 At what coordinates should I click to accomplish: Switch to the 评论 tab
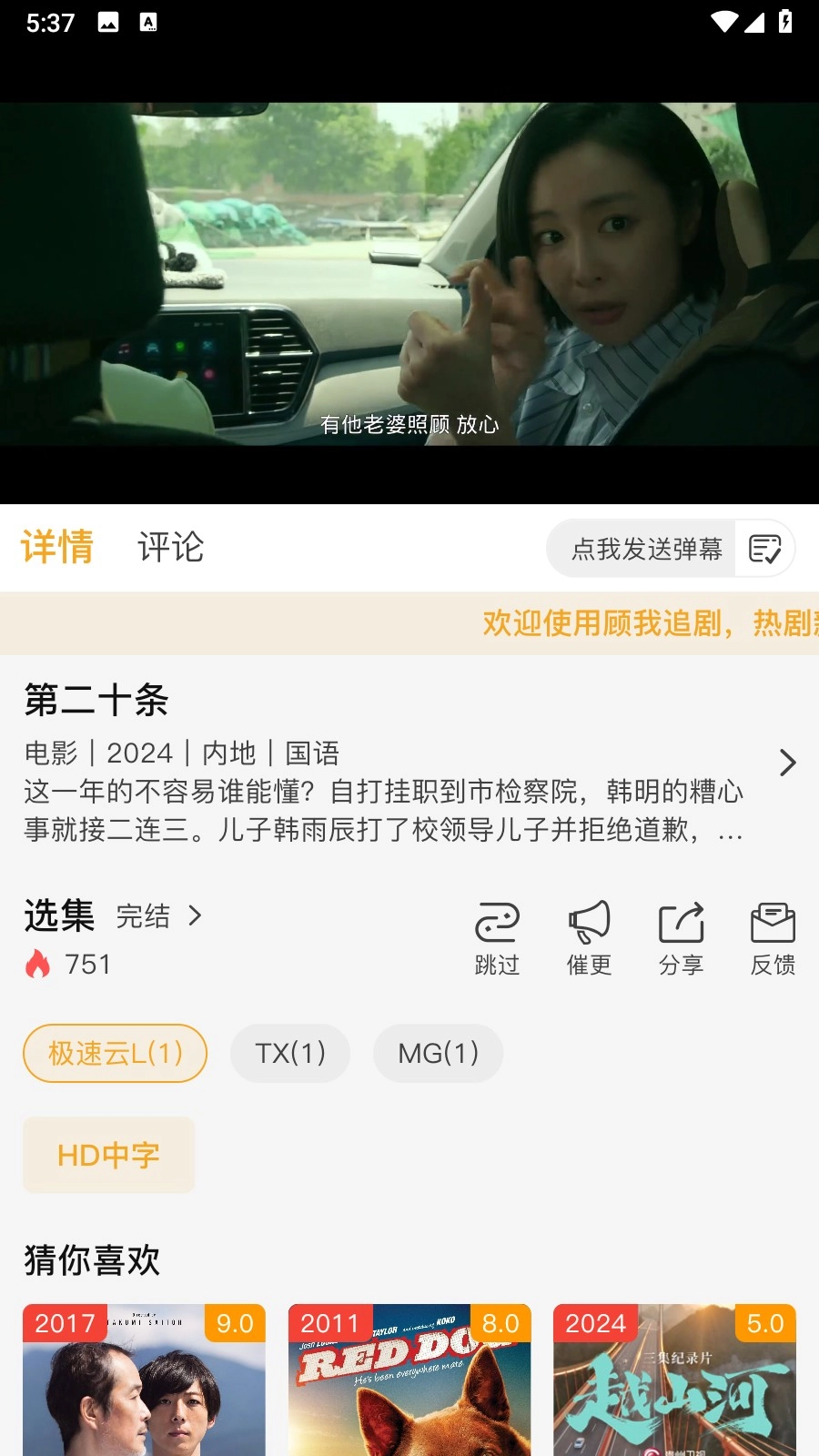coord(170,548)
